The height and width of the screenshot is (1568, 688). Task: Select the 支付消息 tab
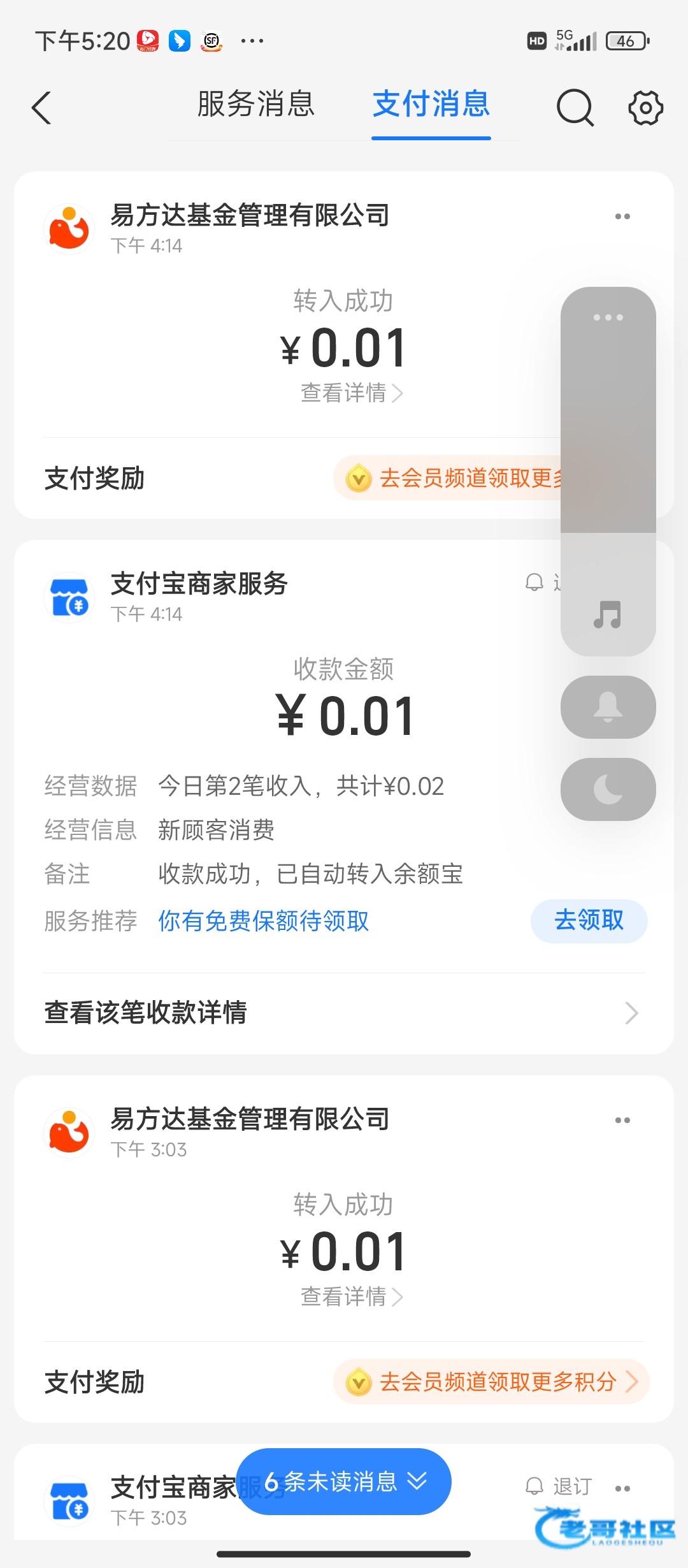431,105
